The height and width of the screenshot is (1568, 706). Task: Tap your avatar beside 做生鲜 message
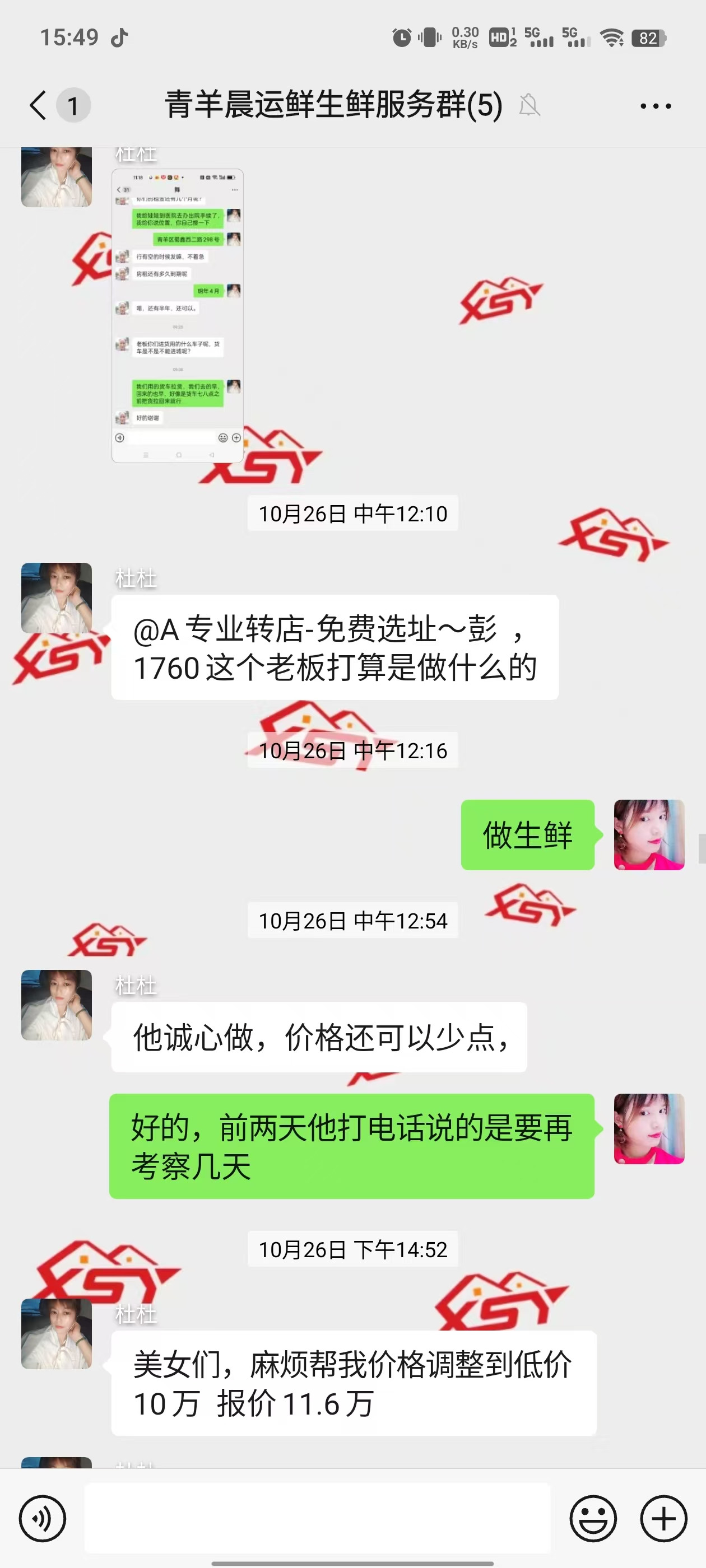[649, 834]
